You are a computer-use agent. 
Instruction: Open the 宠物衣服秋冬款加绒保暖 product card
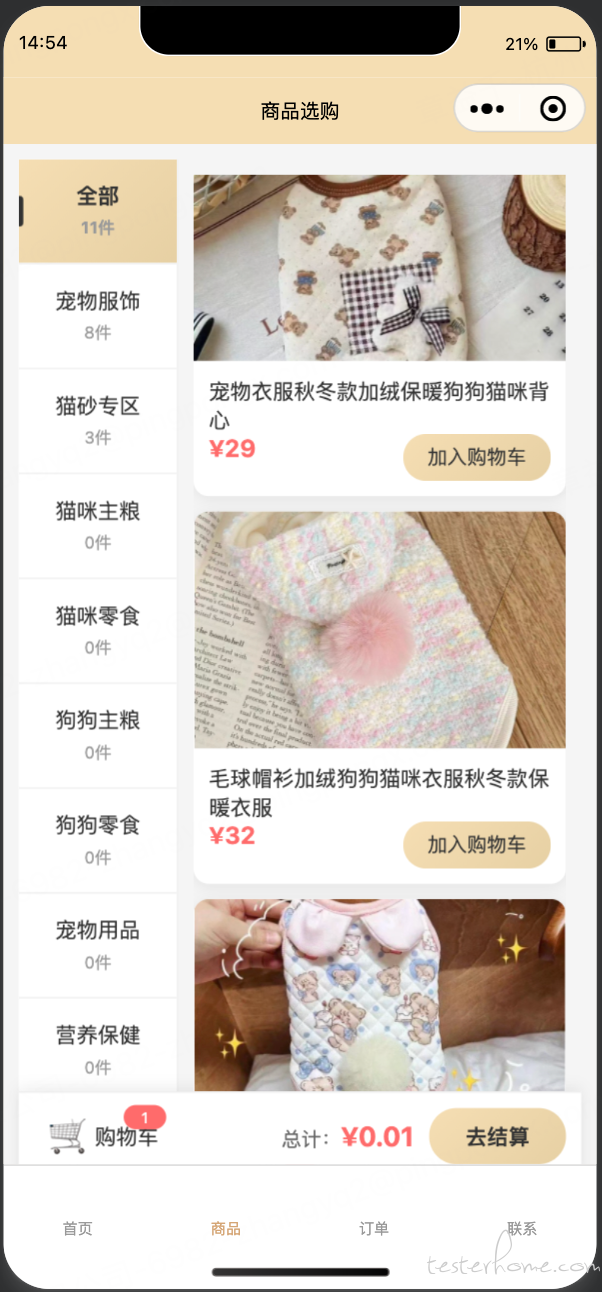379,268
